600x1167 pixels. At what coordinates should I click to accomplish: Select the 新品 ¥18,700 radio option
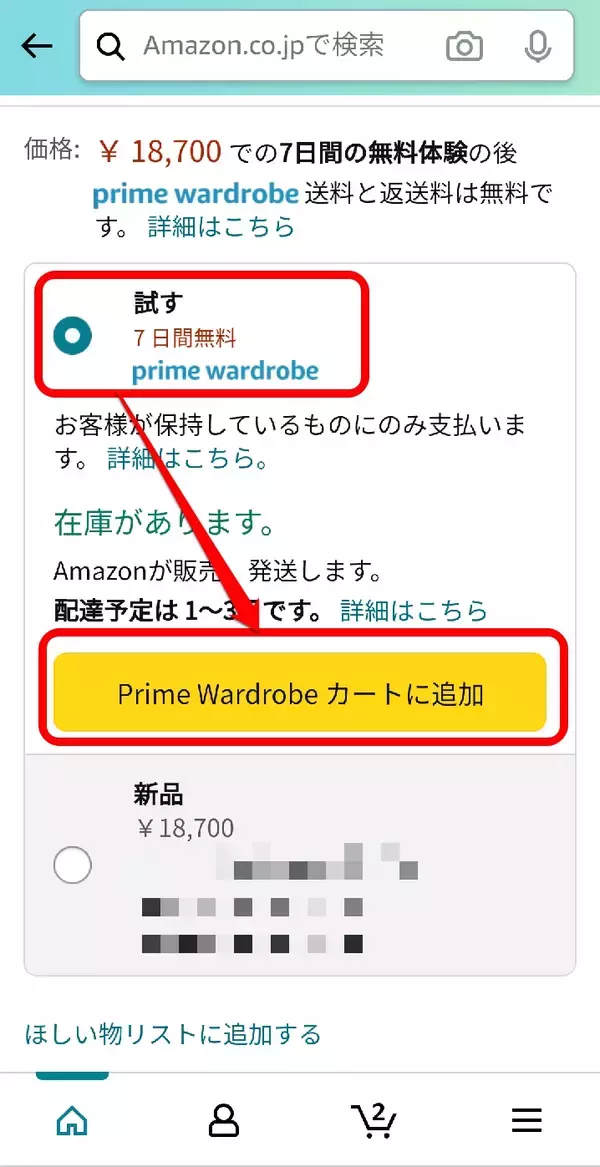73,865
